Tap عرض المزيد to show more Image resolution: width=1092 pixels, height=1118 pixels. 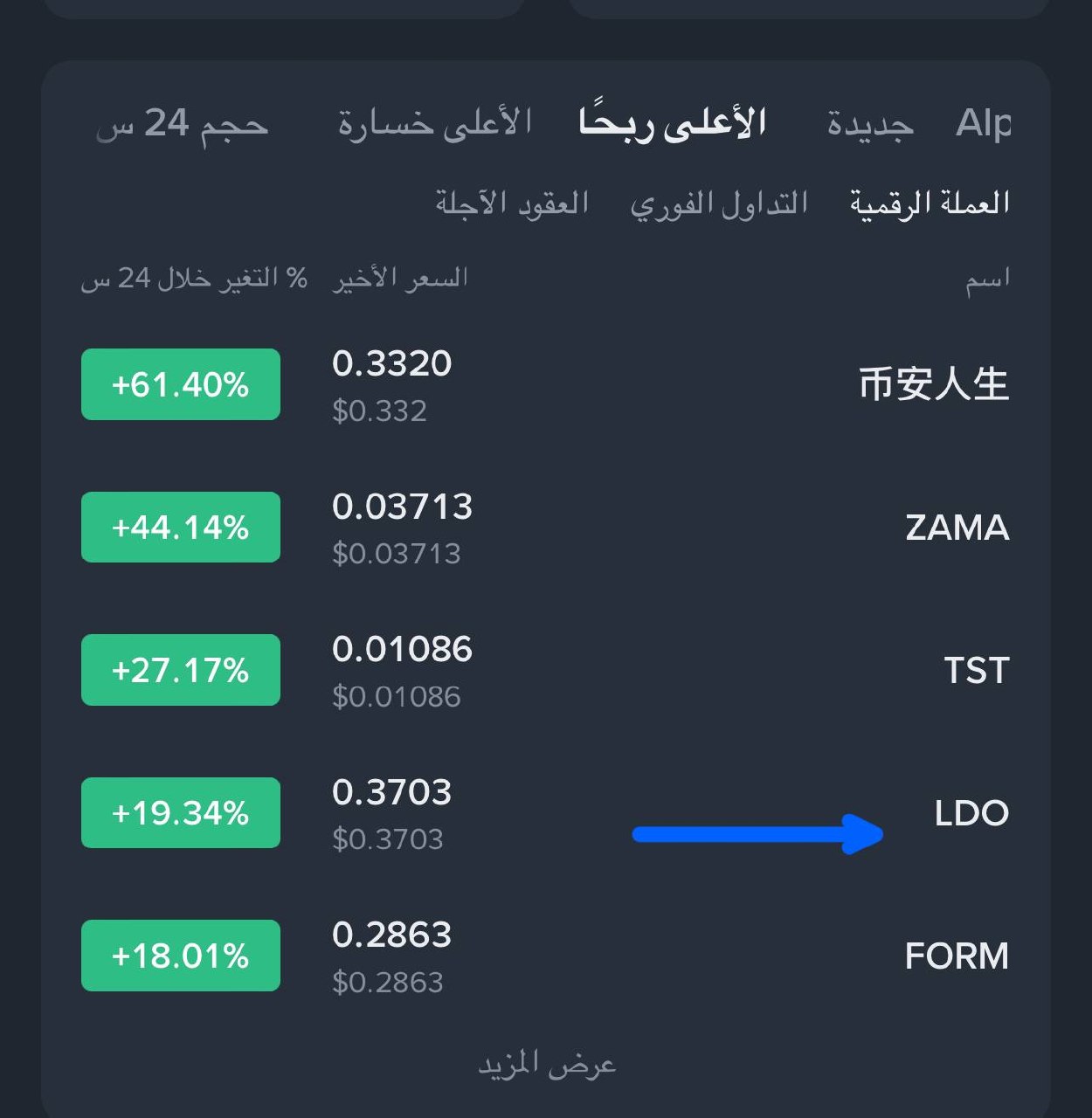547,1065
